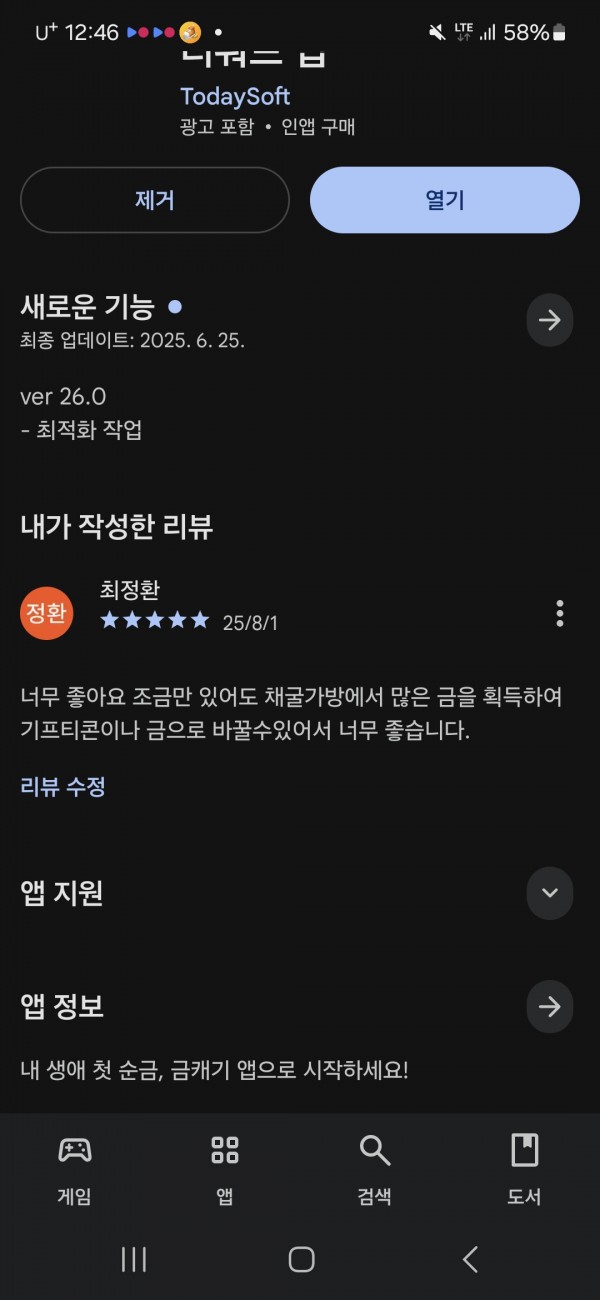Tap the system home button
Viewport: 600px width, 1300px height.
tap(301, 1259)
